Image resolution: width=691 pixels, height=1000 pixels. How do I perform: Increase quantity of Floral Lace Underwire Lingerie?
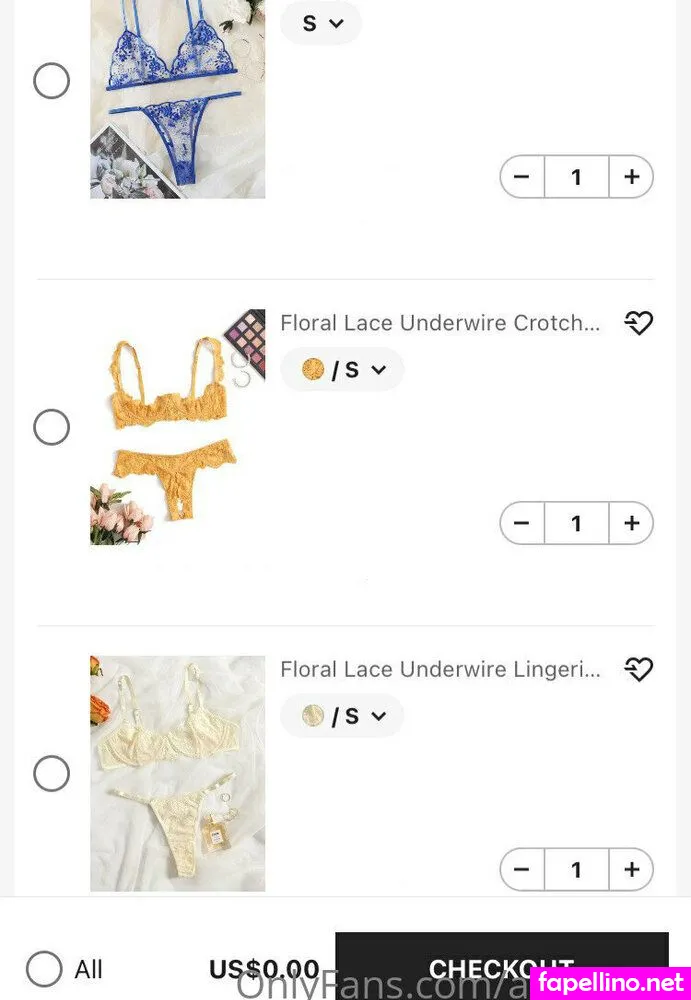point(631,869)
